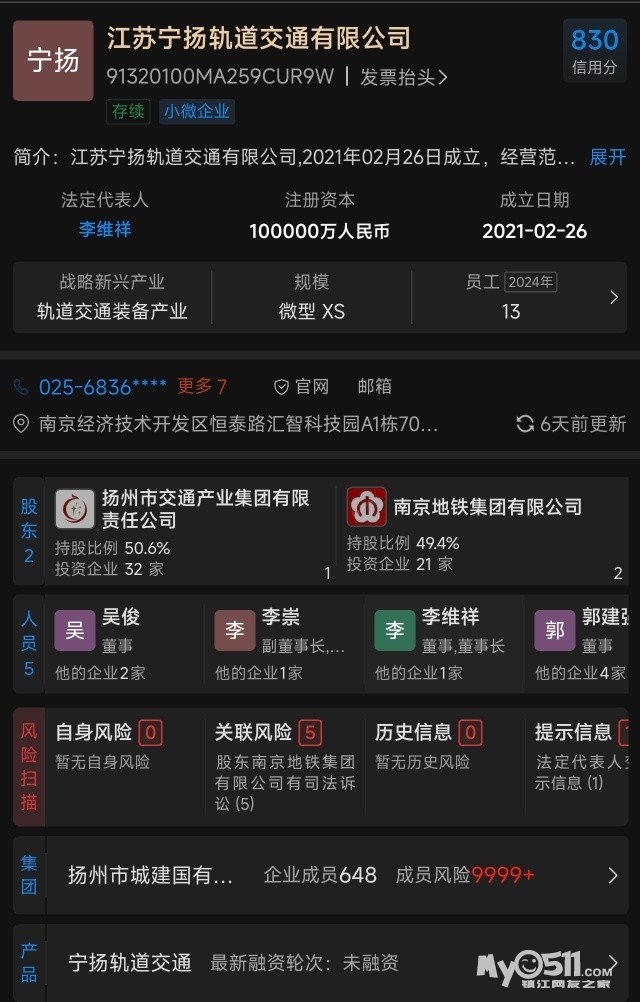Open the address 南京经济技术开发区 on map
Image resolution: width=640 pixels, height=1002 pixels.
coord(238,424)
